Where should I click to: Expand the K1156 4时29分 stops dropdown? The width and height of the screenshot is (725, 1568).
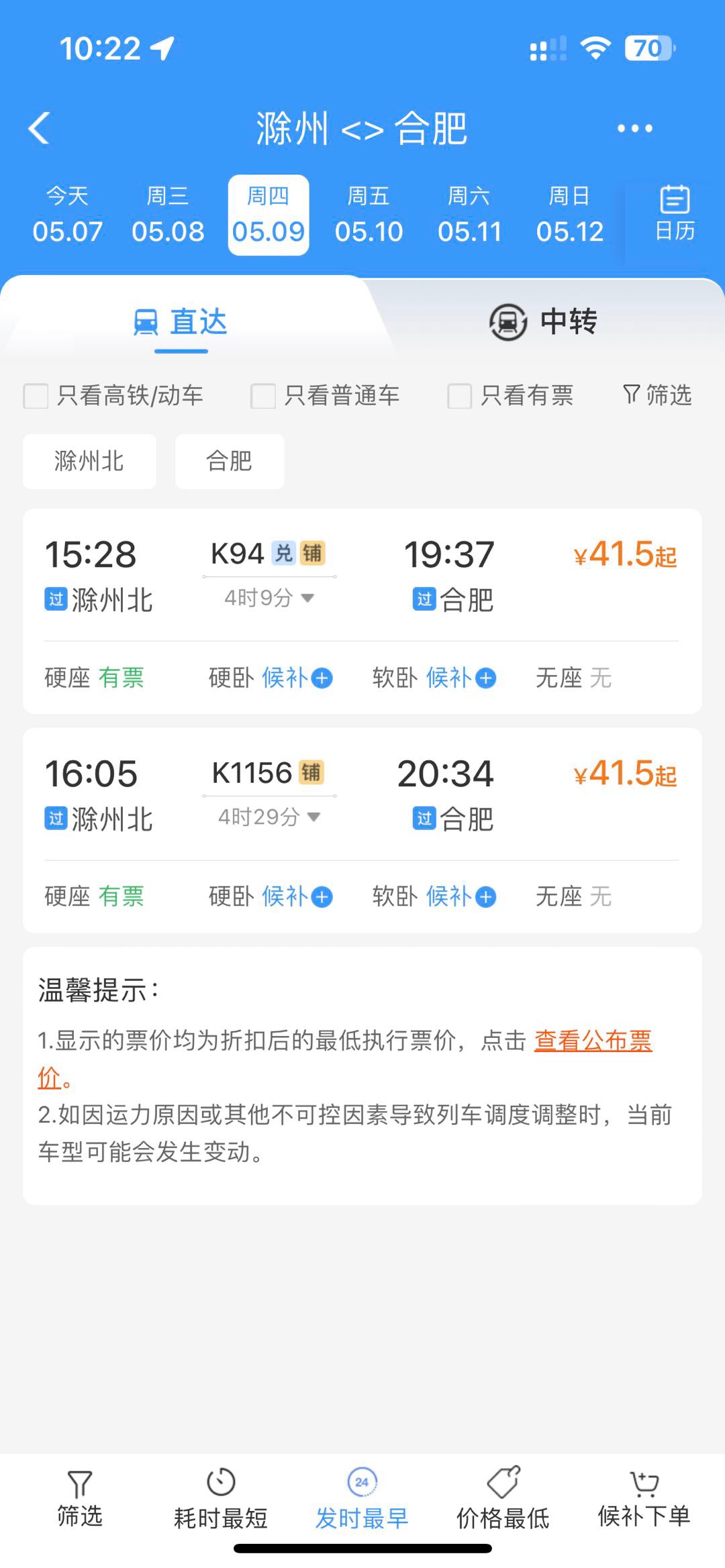(269, 817)
